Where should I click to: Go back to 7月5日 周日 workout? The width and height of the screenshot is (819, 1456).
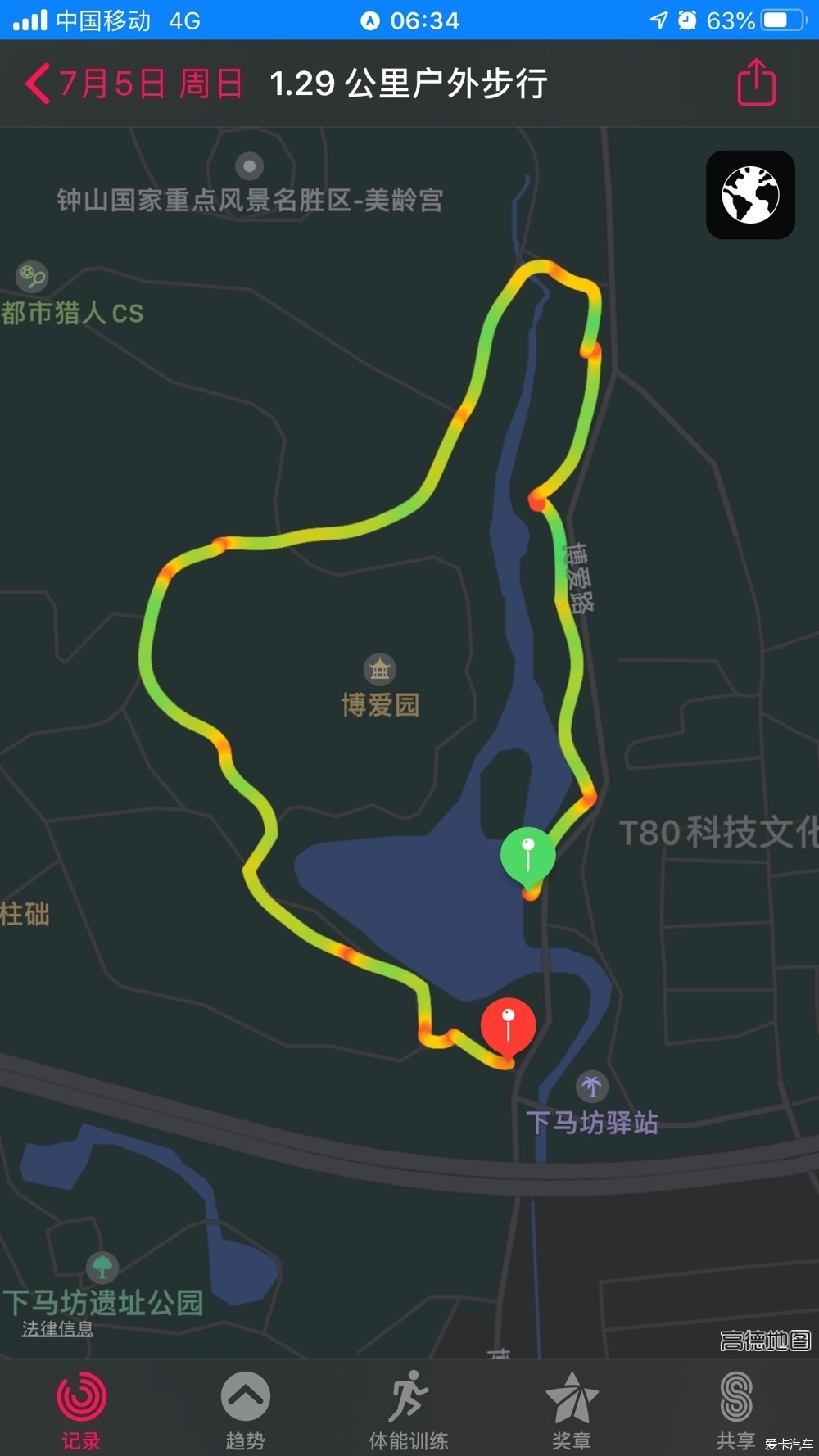pos(131,84)
